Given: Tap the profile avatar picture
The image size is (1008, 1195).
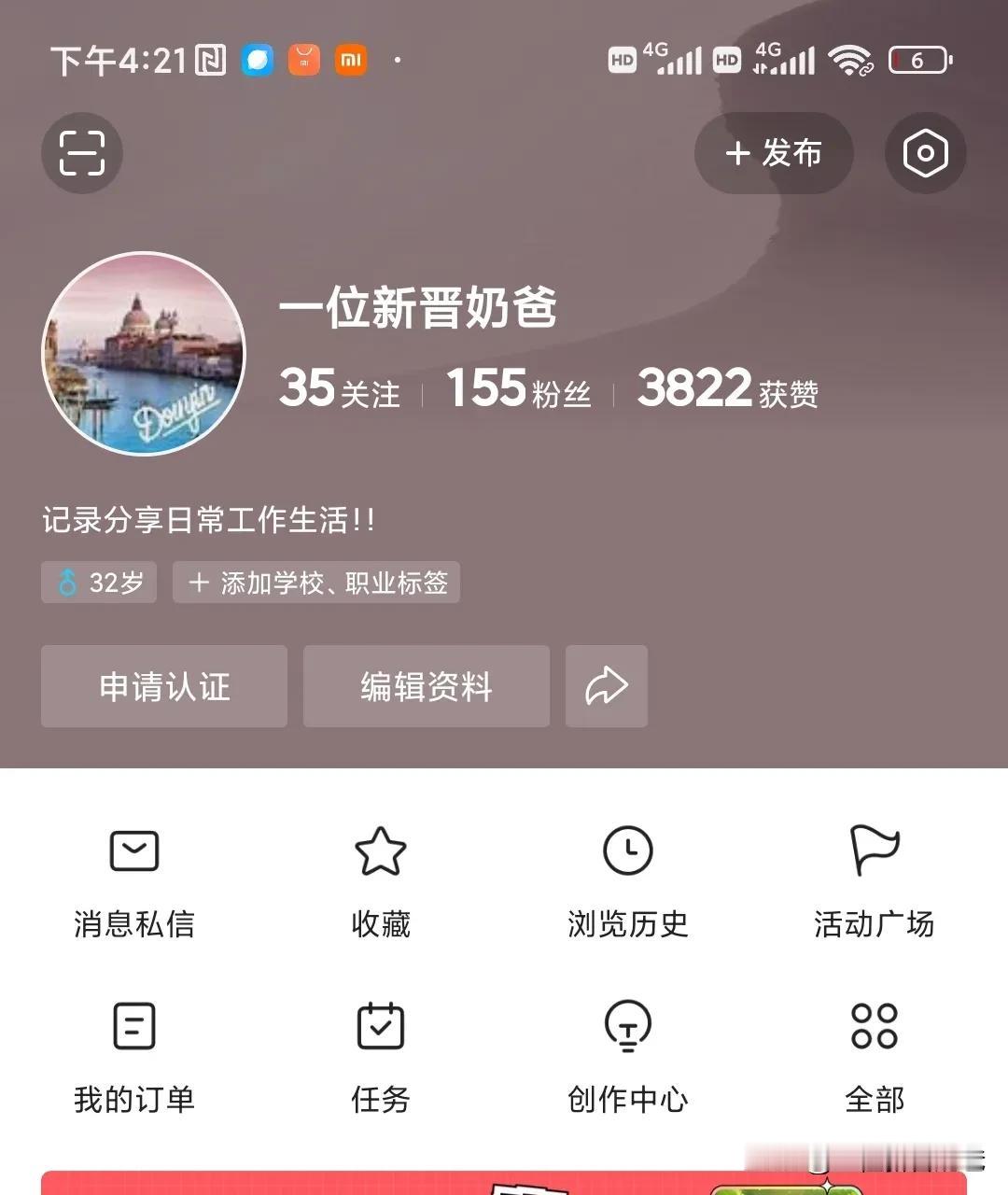Looking at the screenshot, I should click(x=144, y=355).
